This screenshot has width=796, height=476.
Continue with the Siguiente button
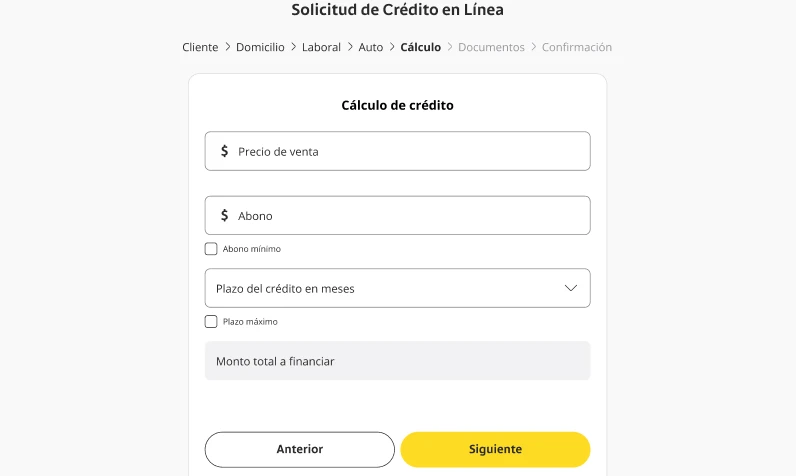pyautogui.click(x=495, y=450)
